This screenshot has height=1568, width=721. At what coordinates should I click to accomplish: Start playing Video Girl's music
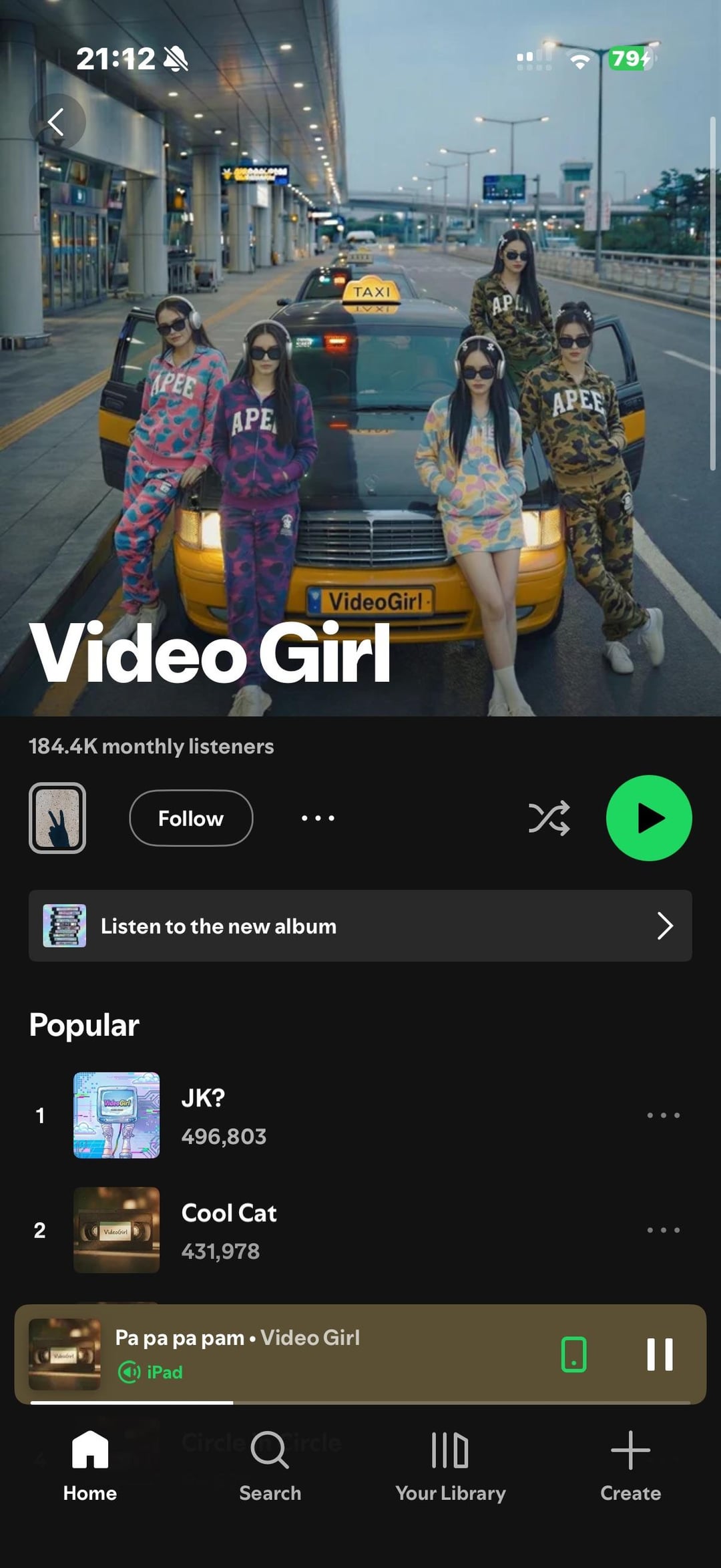[x=648, y=818]
